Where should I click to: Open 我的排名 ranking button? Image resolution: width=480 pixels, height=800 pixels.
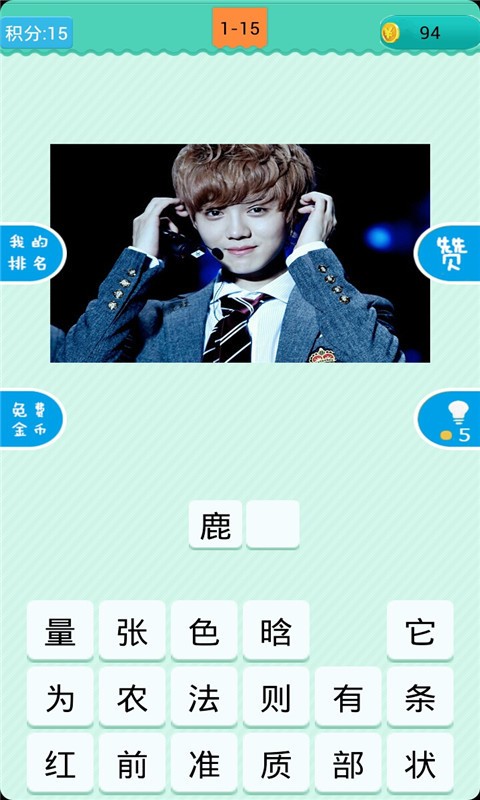pos(31,253)
